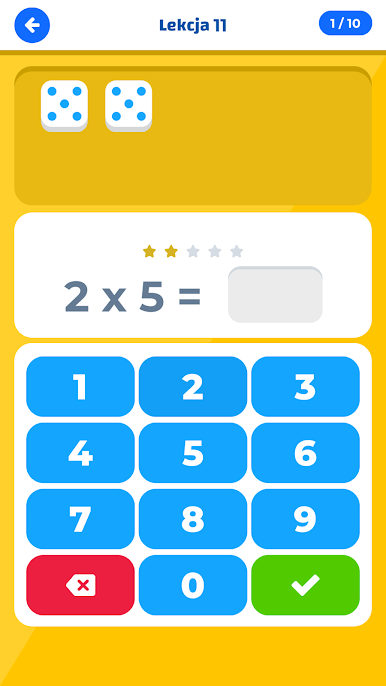Confirm the answer with the green checkmark
This screenshot has height=686, width=386.
tap(305, 585)
